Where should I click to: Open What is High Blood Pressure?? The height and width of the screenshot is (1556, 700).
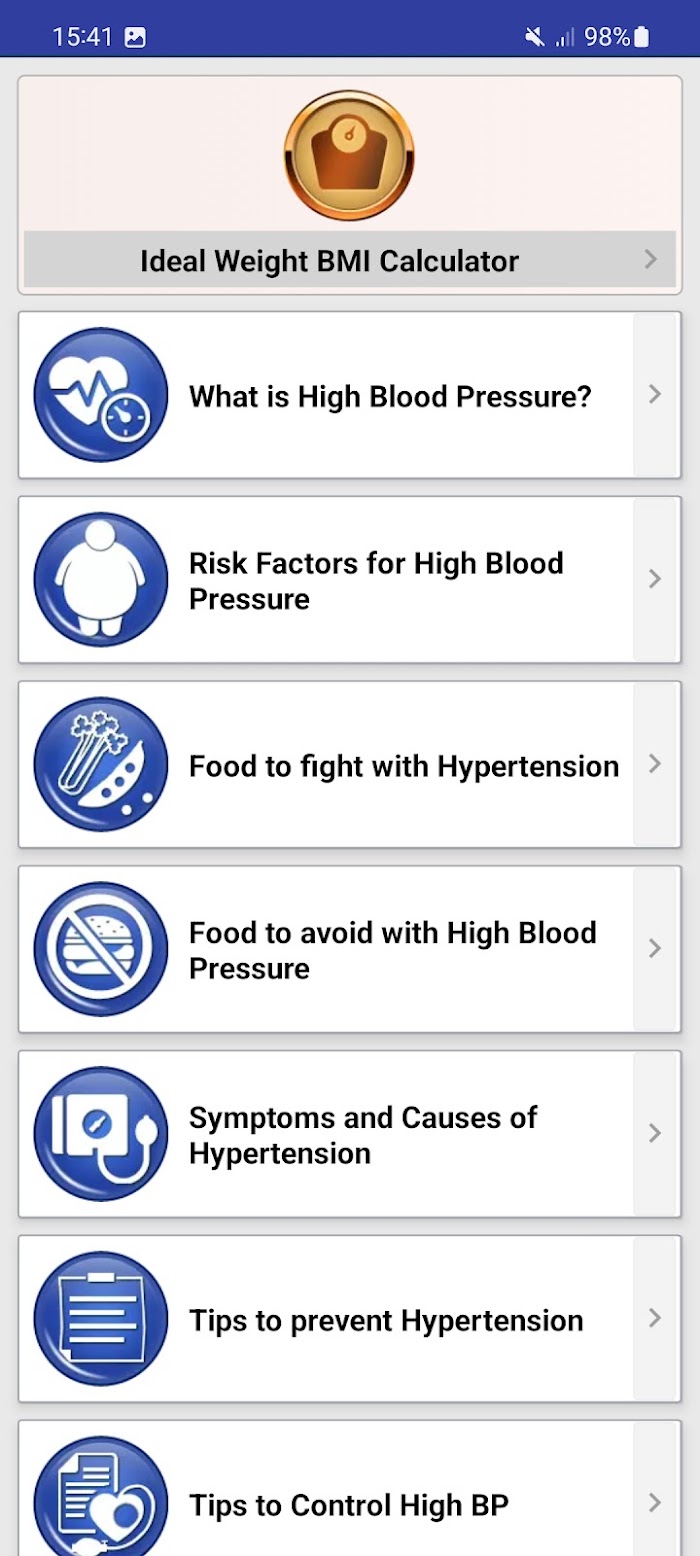pos(350,395)
